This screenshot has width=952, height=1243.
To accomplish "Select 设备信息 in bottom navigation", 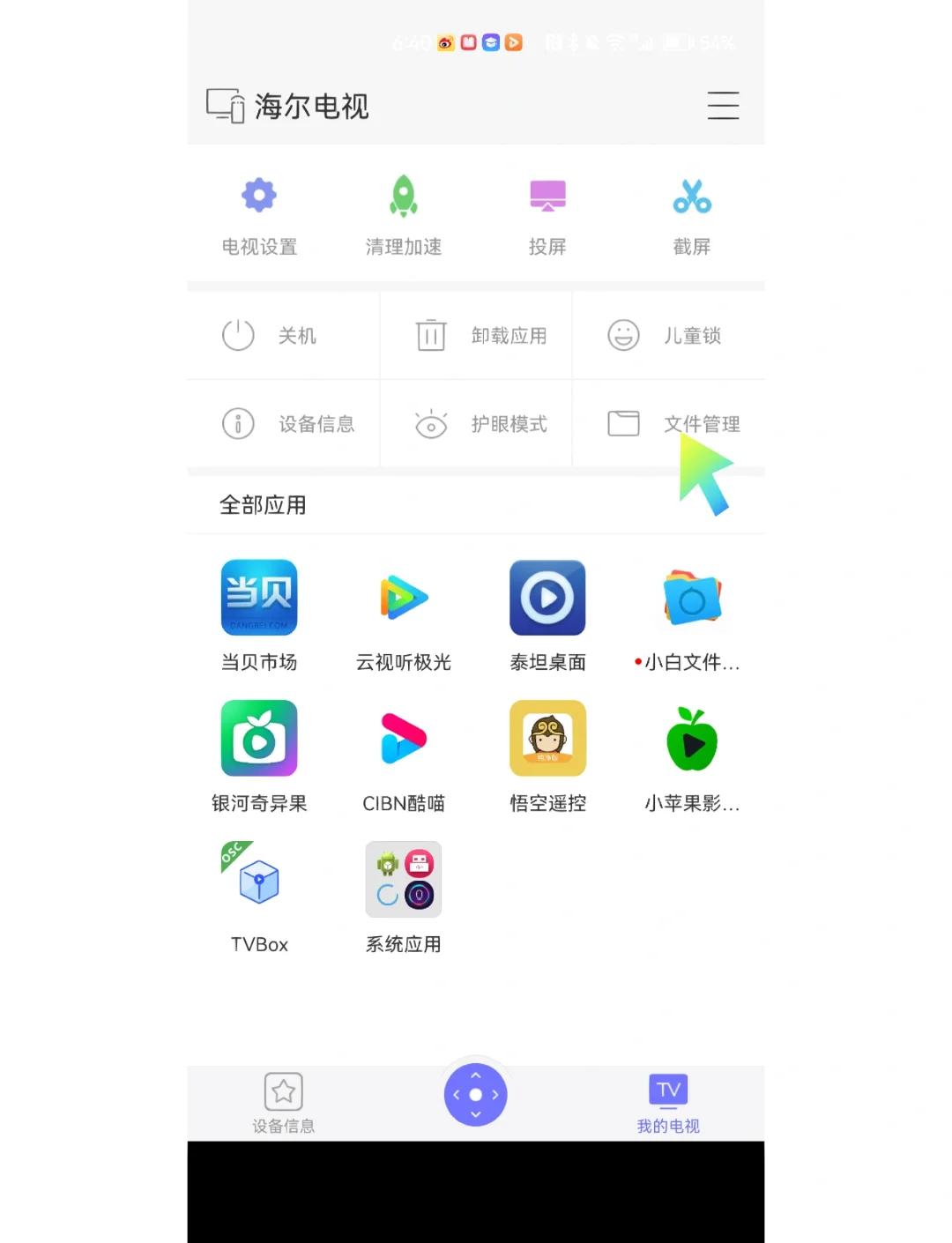I will tap(284, 1100).
